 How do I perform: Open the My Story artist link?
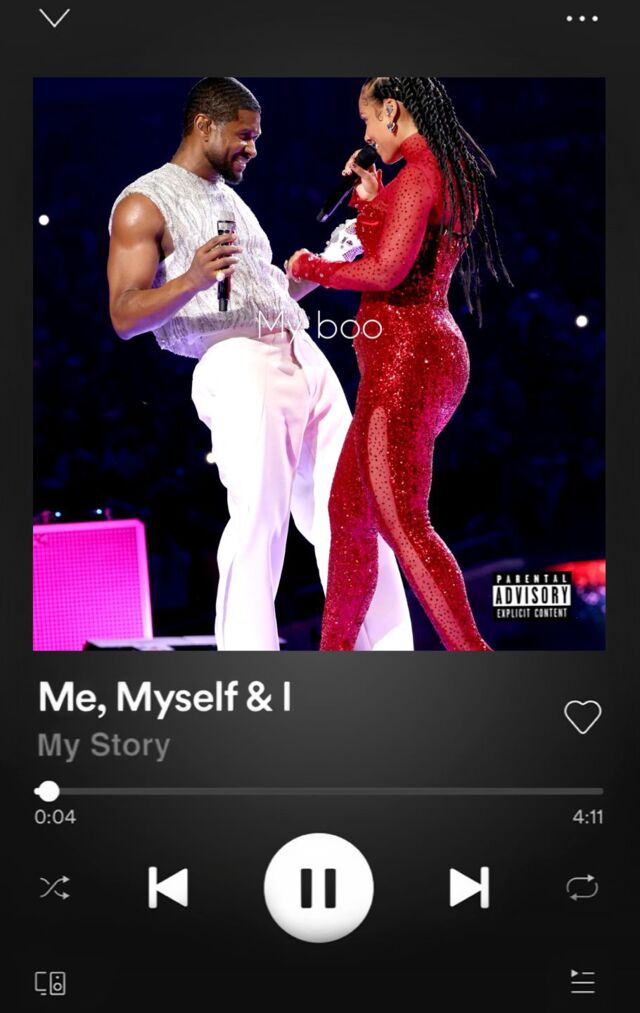coord(104,746)
